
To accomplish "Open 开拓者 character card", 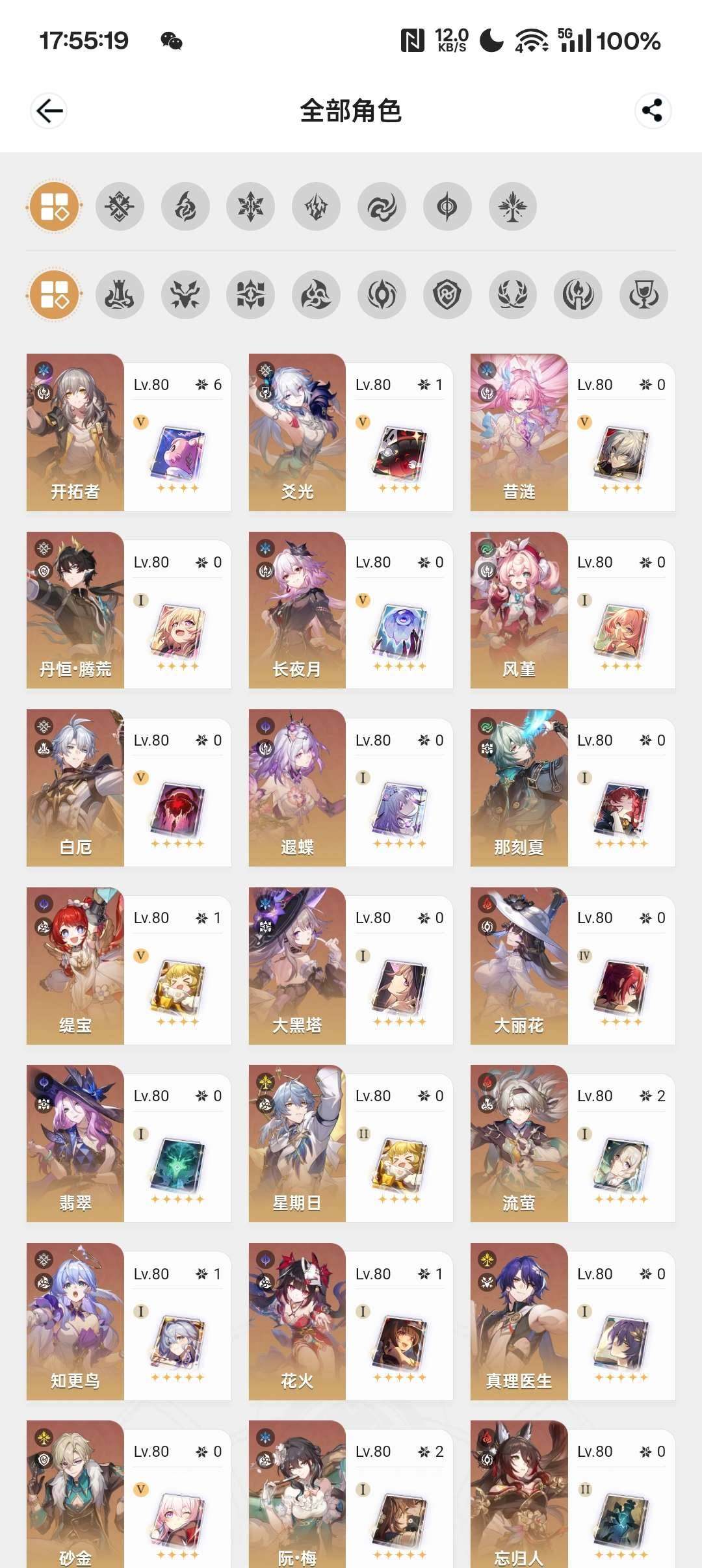I will point(75,432).
